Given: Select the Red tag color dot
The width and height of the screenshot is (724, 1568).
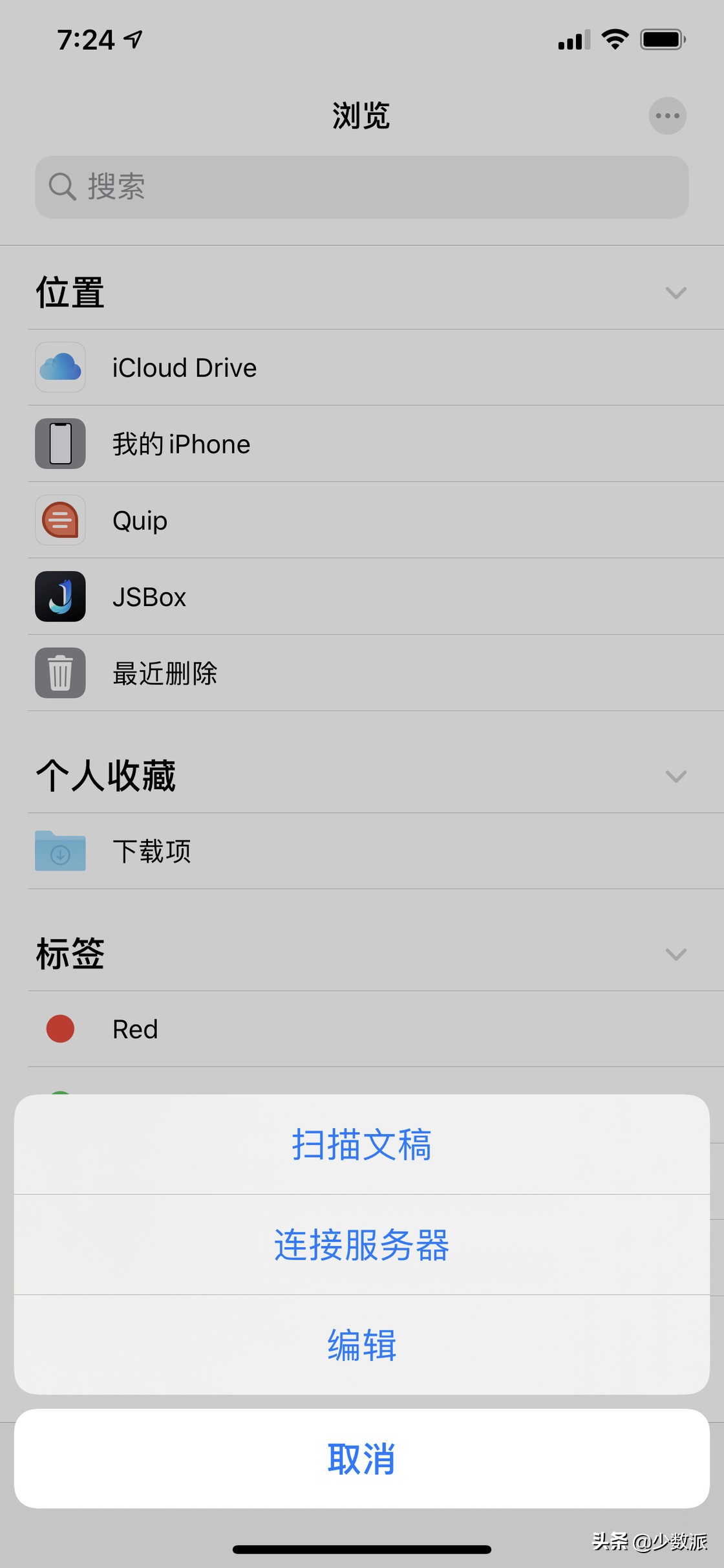Looking at the screenshot, I should 60,1029.
